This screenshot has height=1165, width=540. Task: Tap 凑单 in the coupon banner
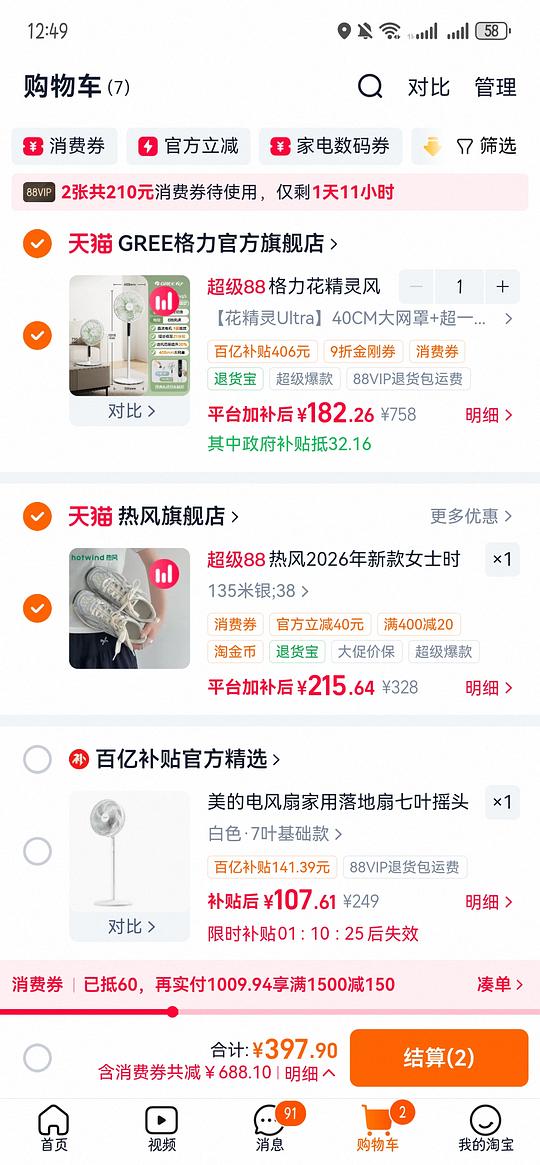pyautogui.click(x=500, y=985)
